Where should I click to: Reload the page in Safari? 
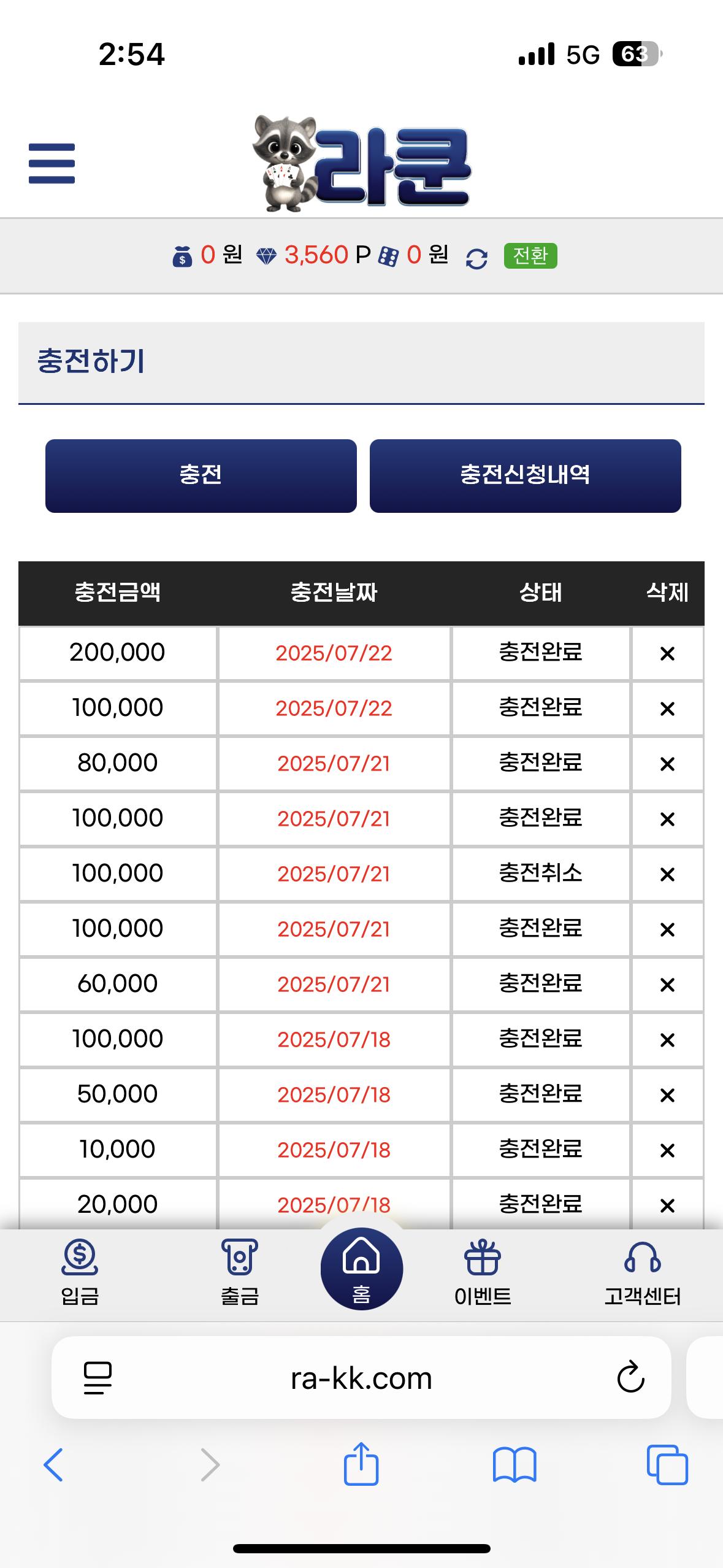pos(630,1378)
